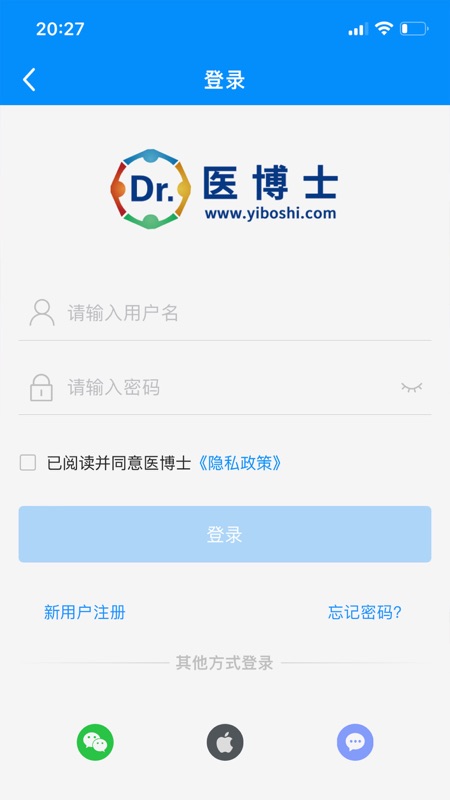Go back using the top-left arrow

pos(29,80)
